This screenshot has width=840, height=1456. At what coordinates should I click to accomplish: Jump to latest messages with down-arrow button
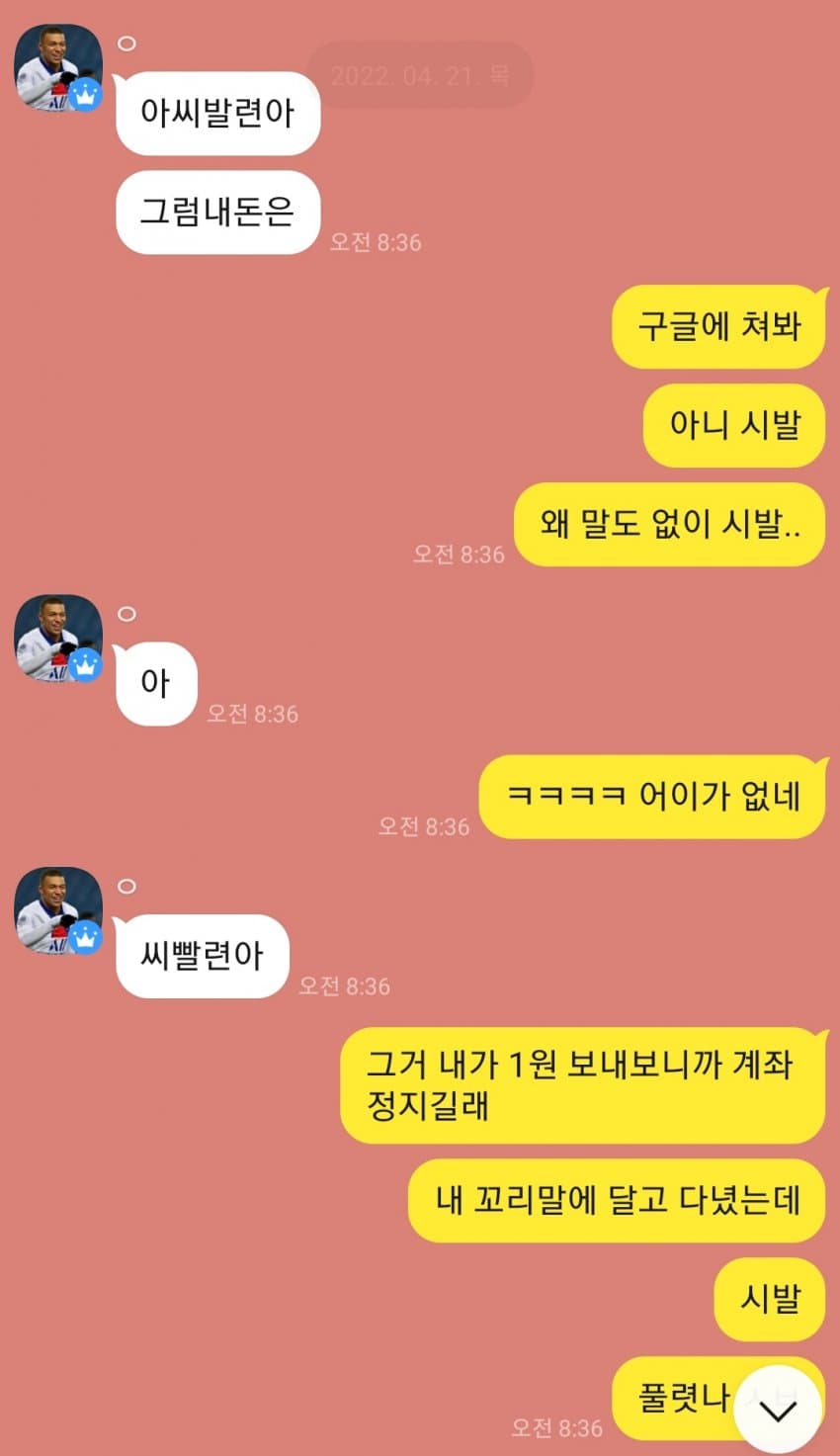point(778,1411)
